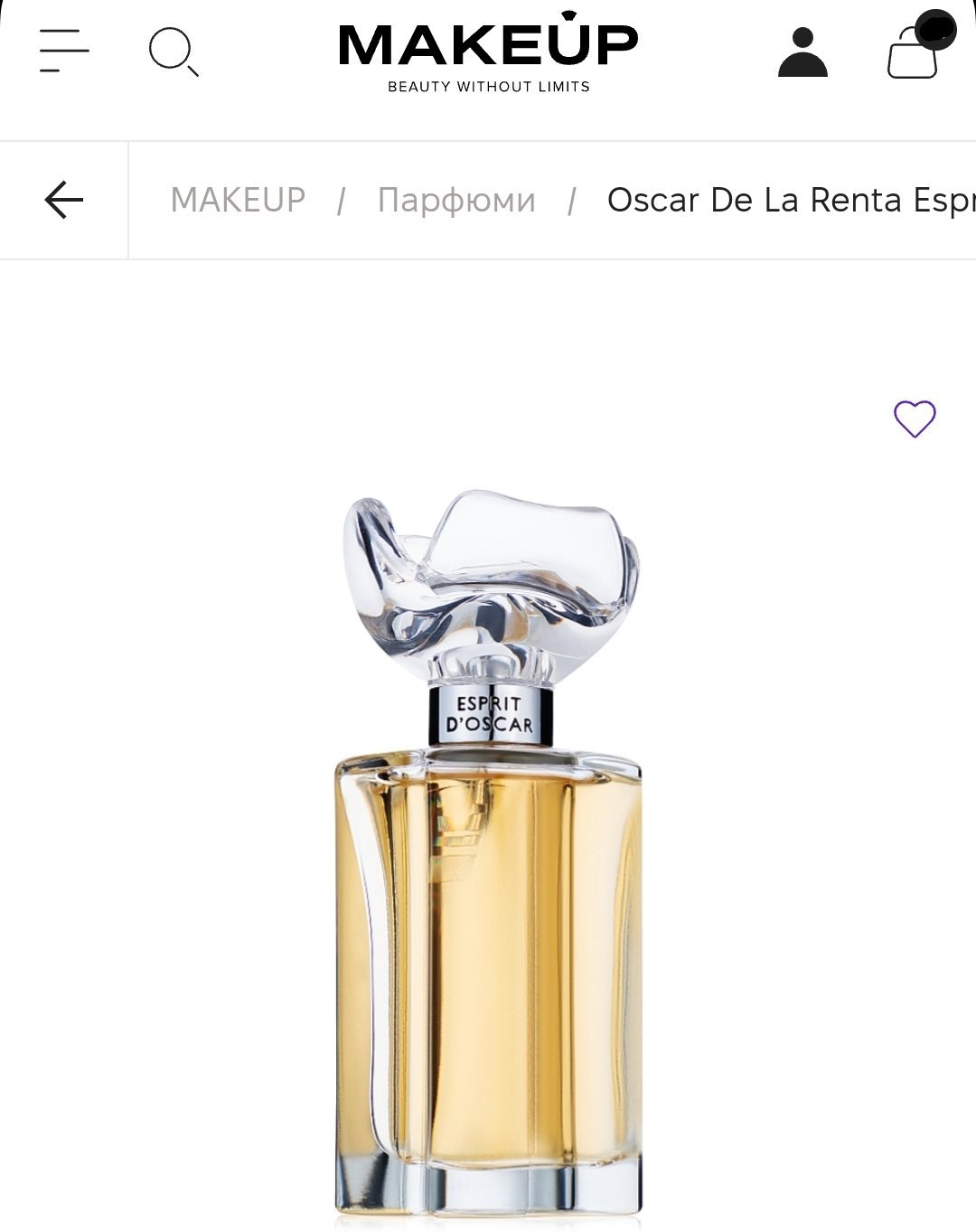Open the user account profile
The image size is (976, 1232).
pyautogui.click(x=802, y=52)
